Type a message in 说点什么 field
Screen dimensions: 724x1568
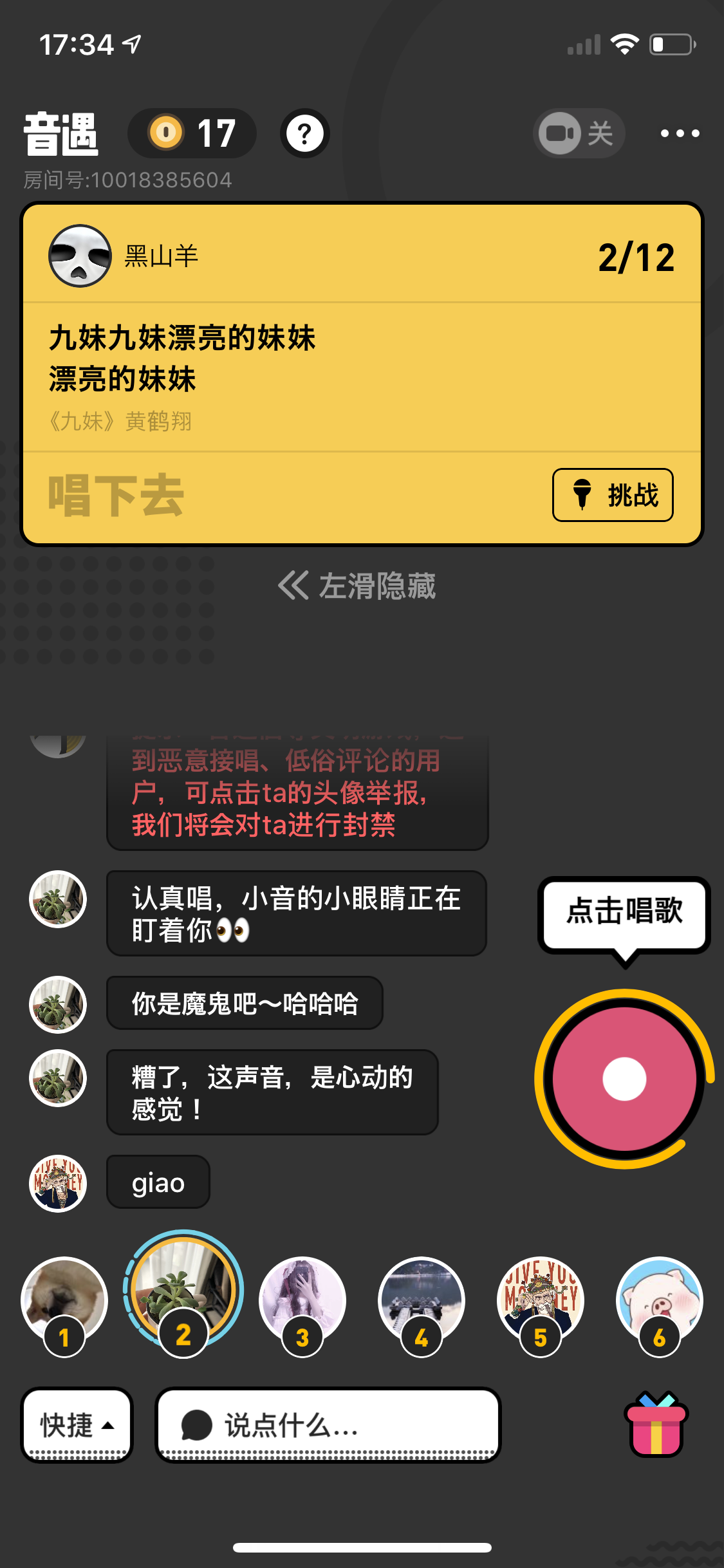click(328, 1424)
